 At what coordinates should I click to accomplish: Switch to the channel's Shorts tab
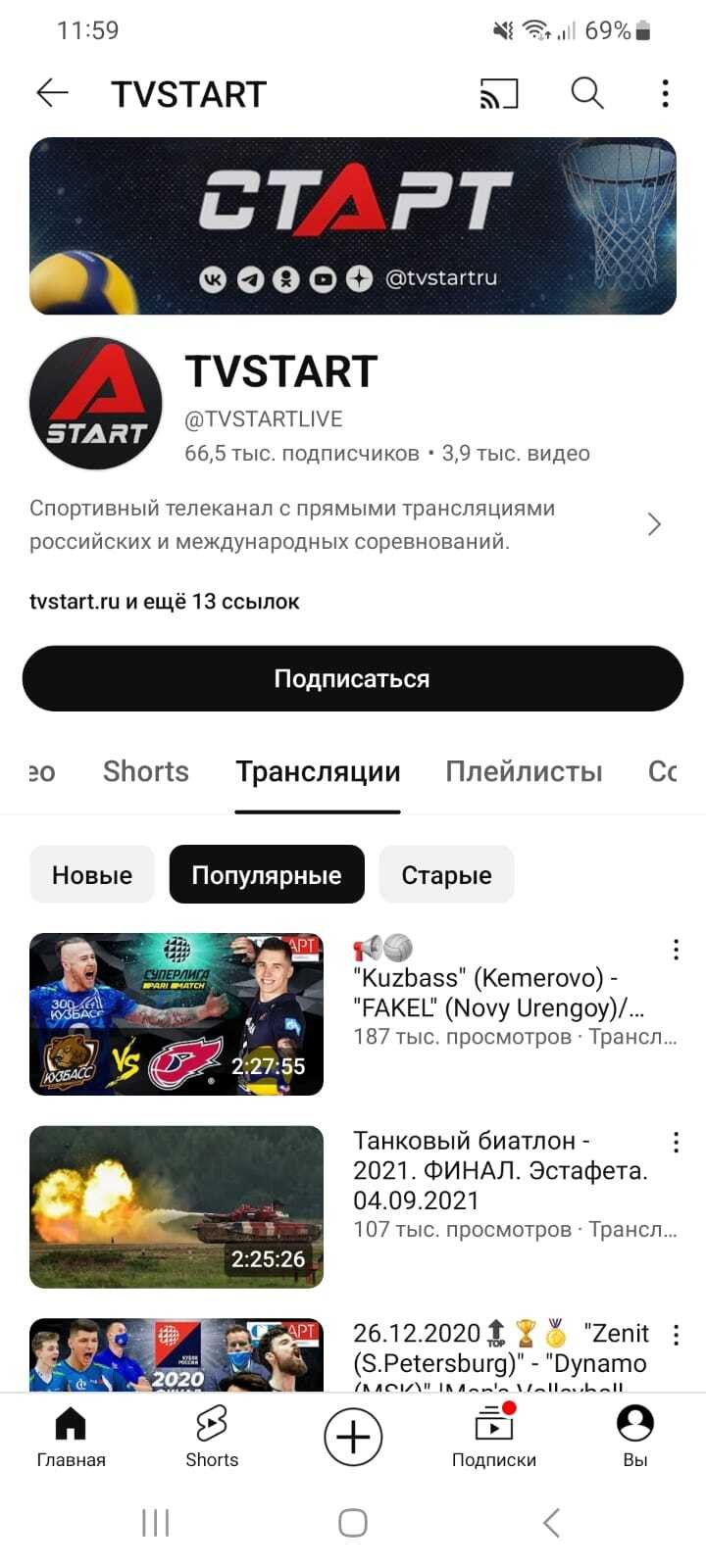click(145, 771)
